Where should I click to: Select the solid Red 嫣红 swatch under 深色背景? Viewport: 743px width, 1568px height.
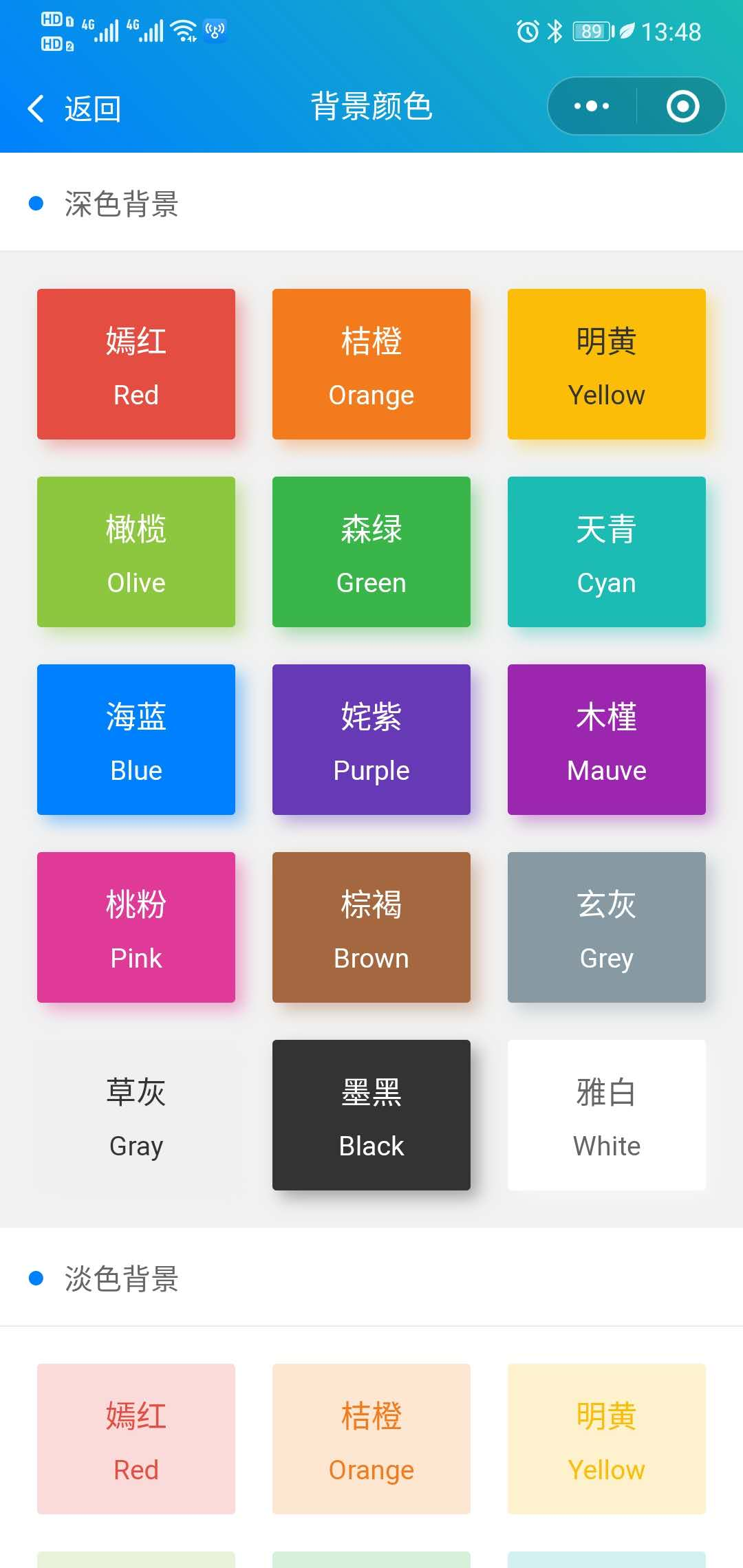point(136,364)
